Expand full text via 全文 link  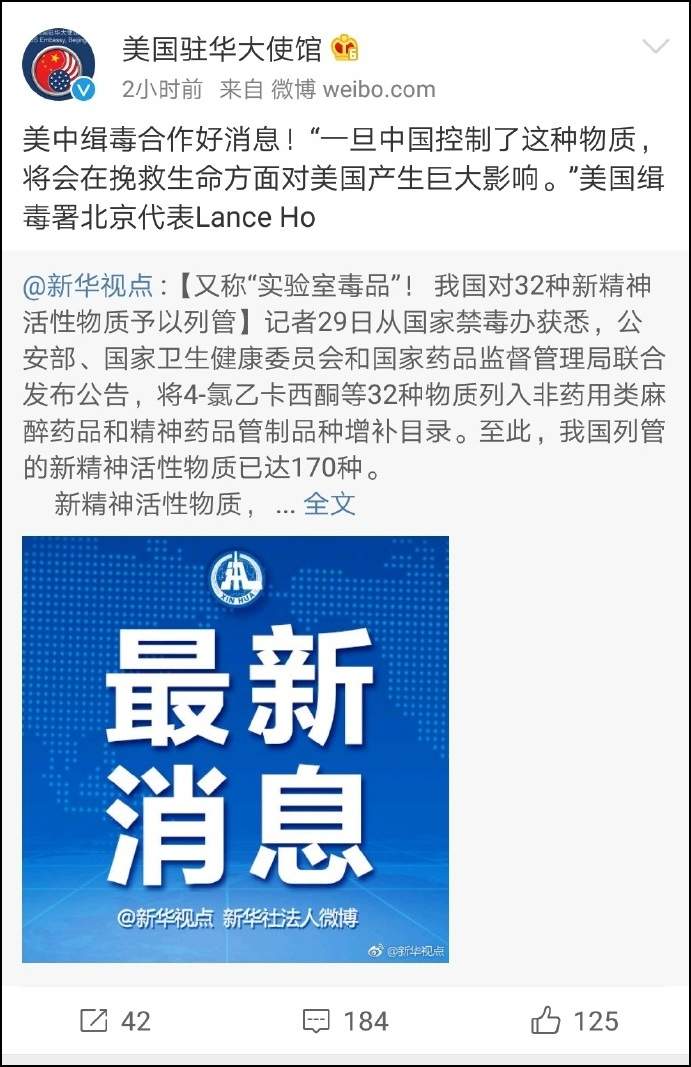329,503
